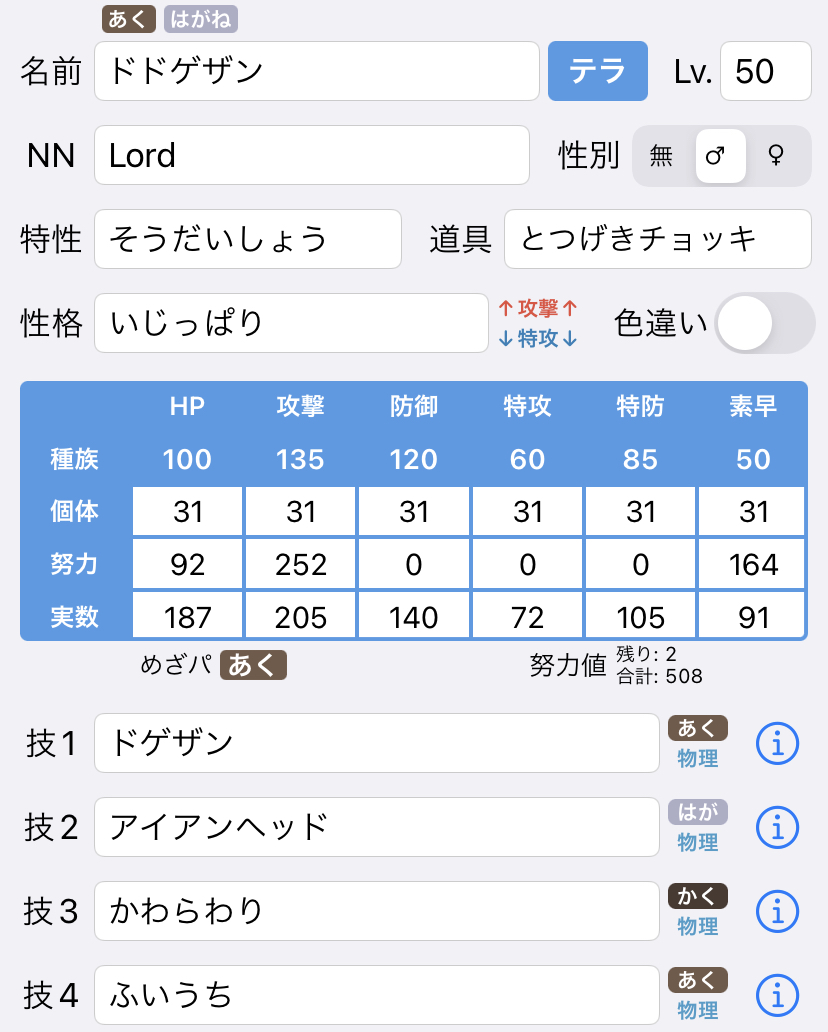
Task: Open info for 技2 アイアンヘッド
Action: (x=777, y=827)
